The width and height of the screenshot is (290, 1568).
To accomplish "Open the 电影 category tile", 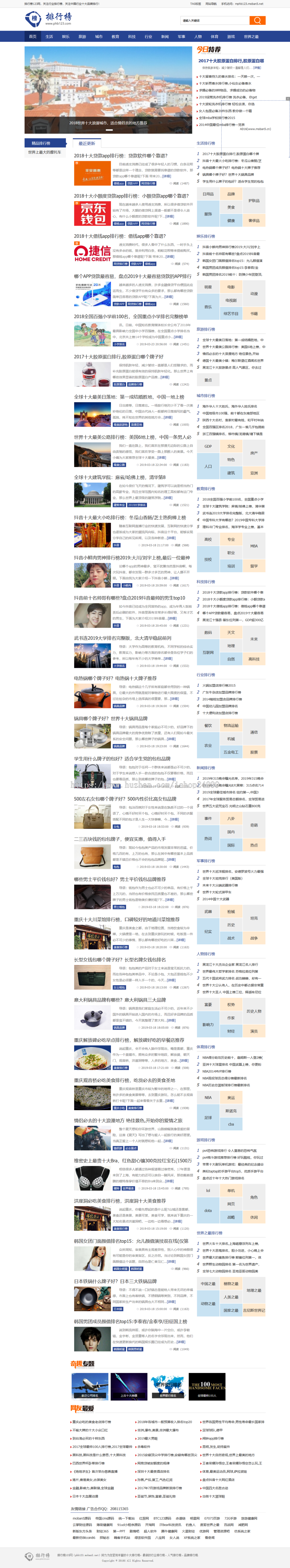I will (x=231, y=287).
